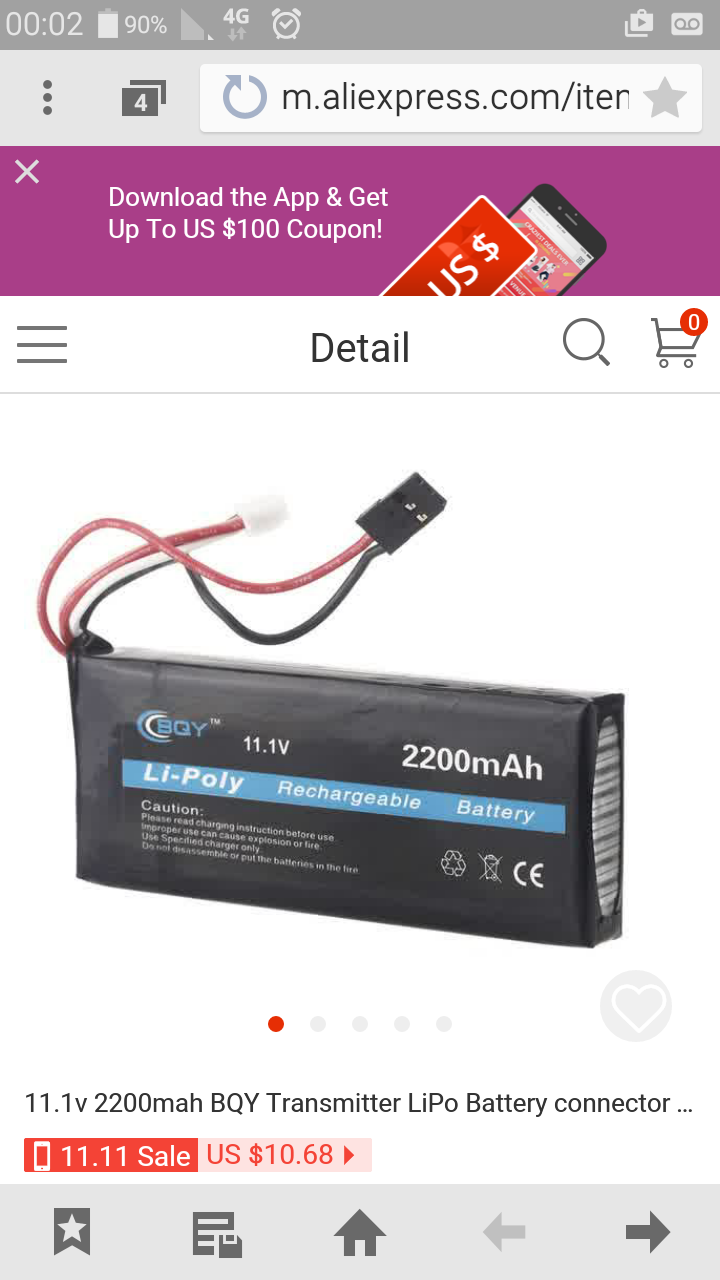Open the shopping cart
720x1280 pixels.
coord(677,342)
